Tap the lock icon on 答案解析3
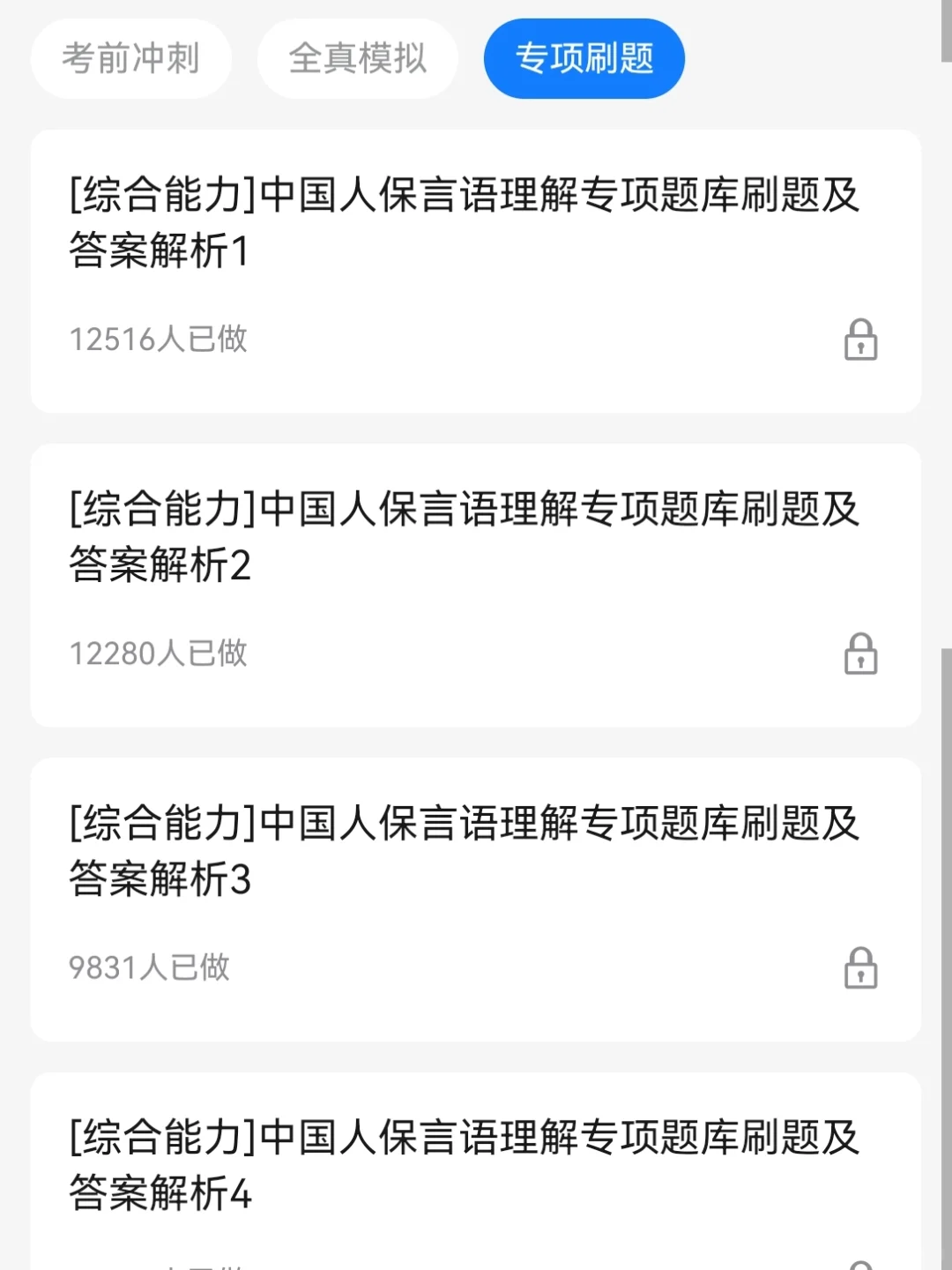 (860, 967)
